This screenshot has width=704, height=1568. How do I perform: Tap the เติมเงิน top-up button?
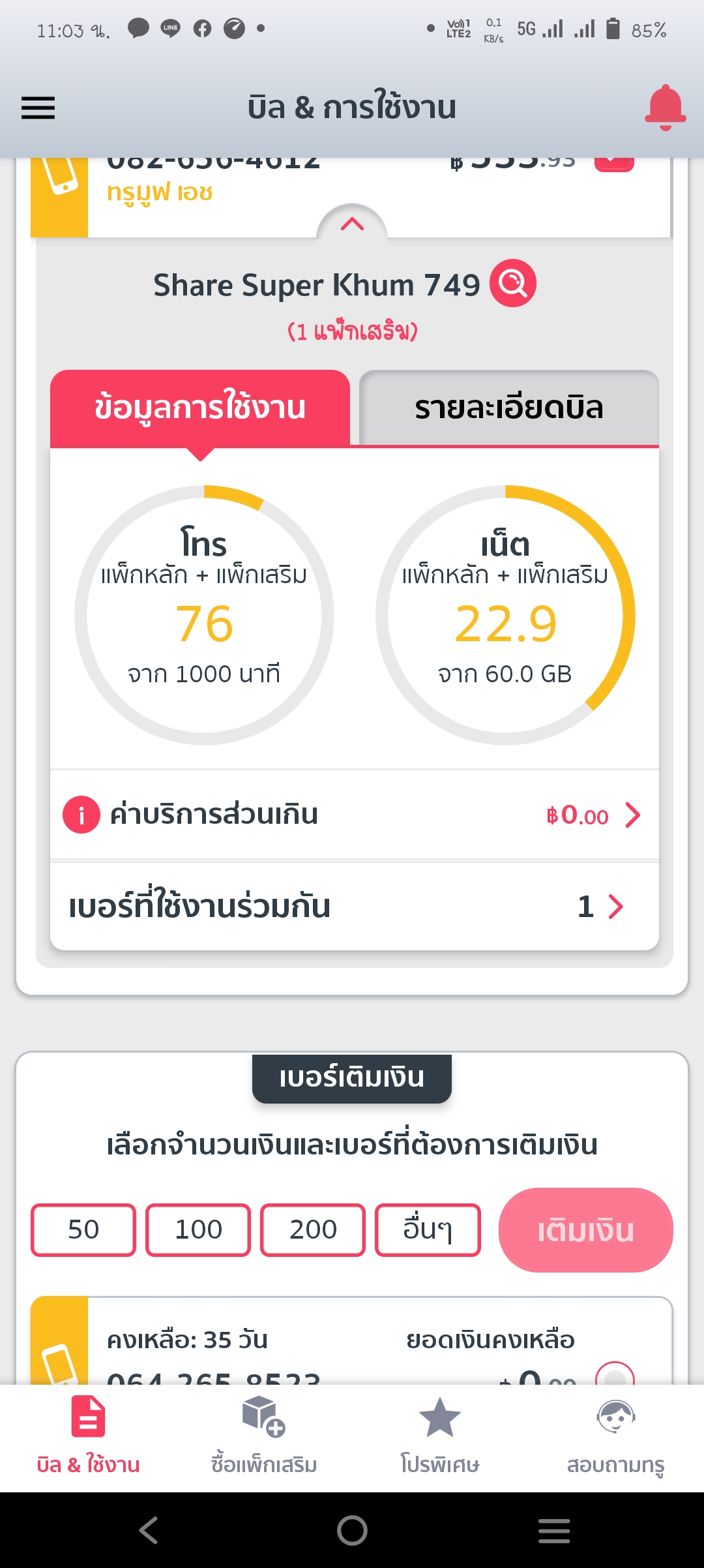pyautogui.click(x=585, y=1230)
